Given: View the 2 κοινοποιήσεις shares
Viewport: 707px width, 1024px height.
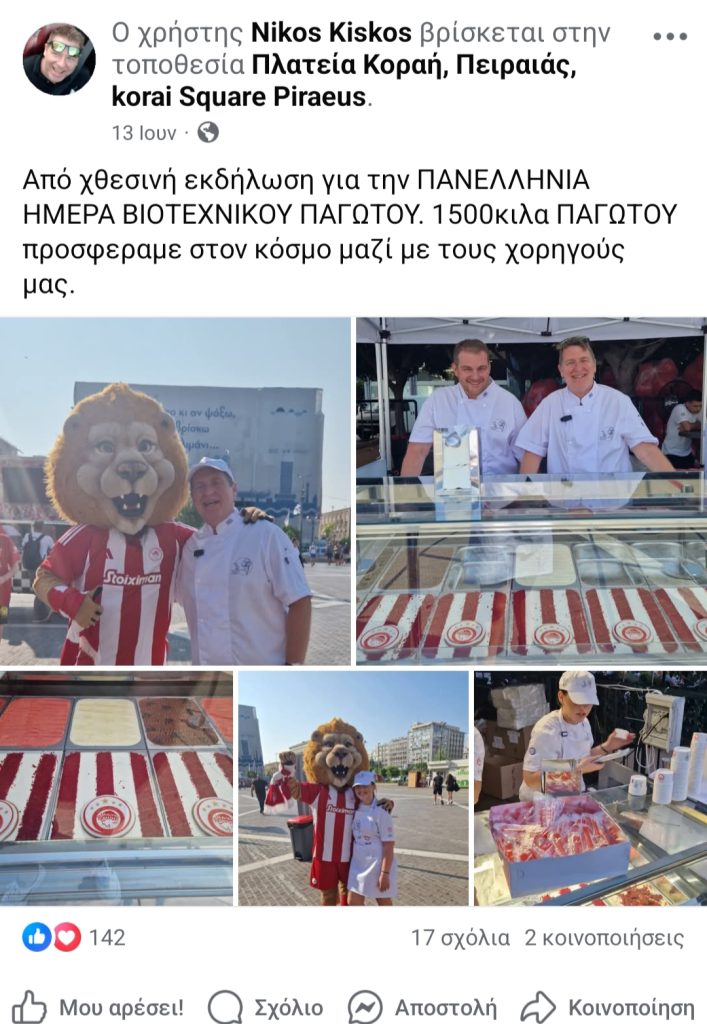Looking at the screenshot, I should tap(604, 938).
